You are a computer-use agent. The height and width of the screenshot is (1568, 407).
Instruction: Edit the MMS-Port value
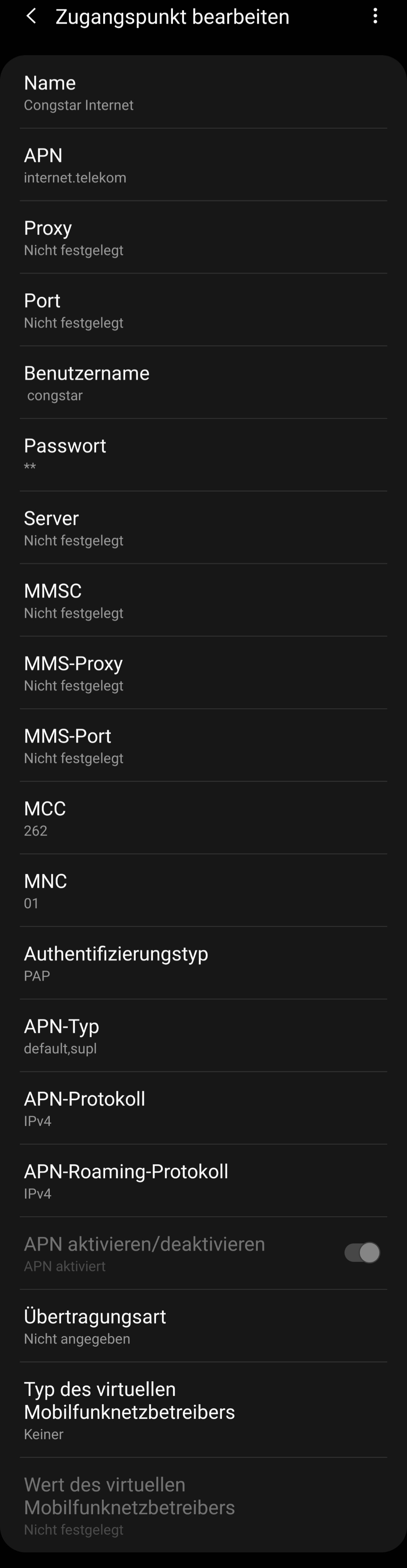[203, 746]
